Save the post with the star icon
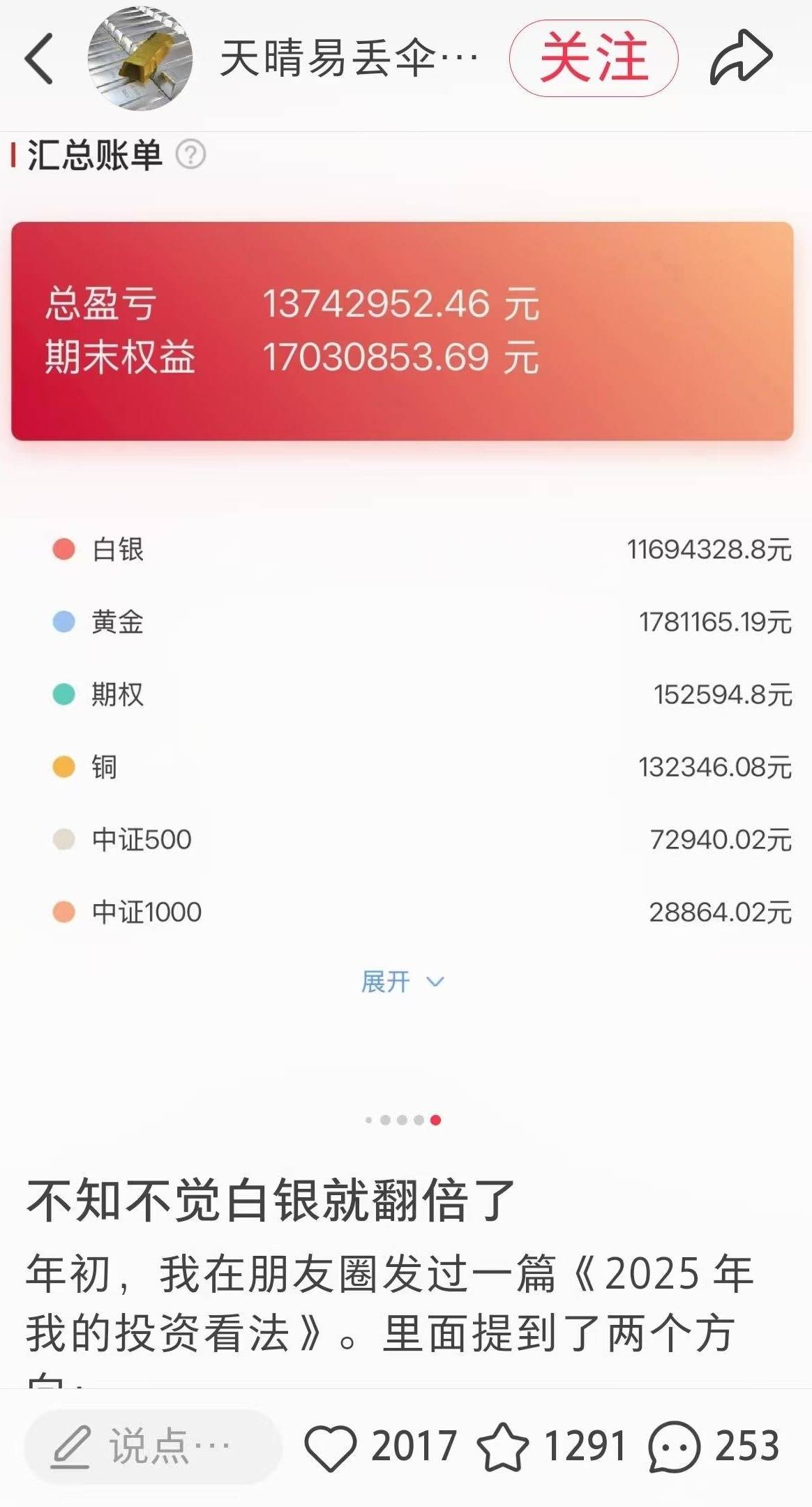 pos(502,1447)
